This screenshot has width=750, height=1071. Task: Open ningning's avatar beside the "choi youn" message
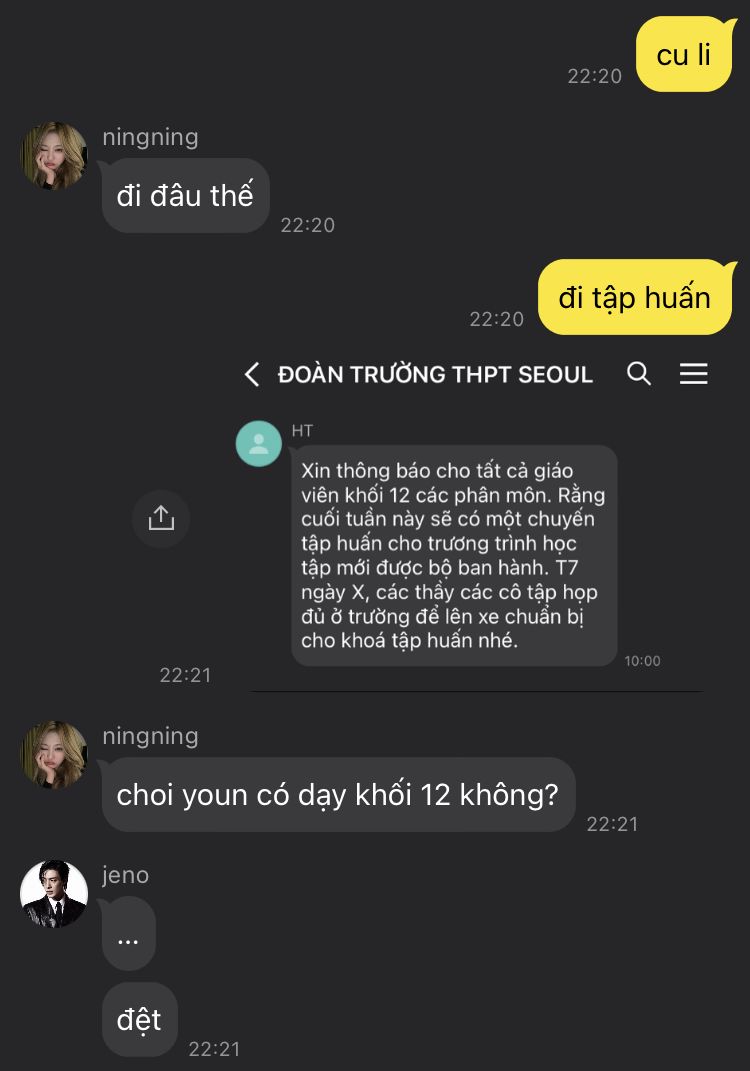(54, 755)
